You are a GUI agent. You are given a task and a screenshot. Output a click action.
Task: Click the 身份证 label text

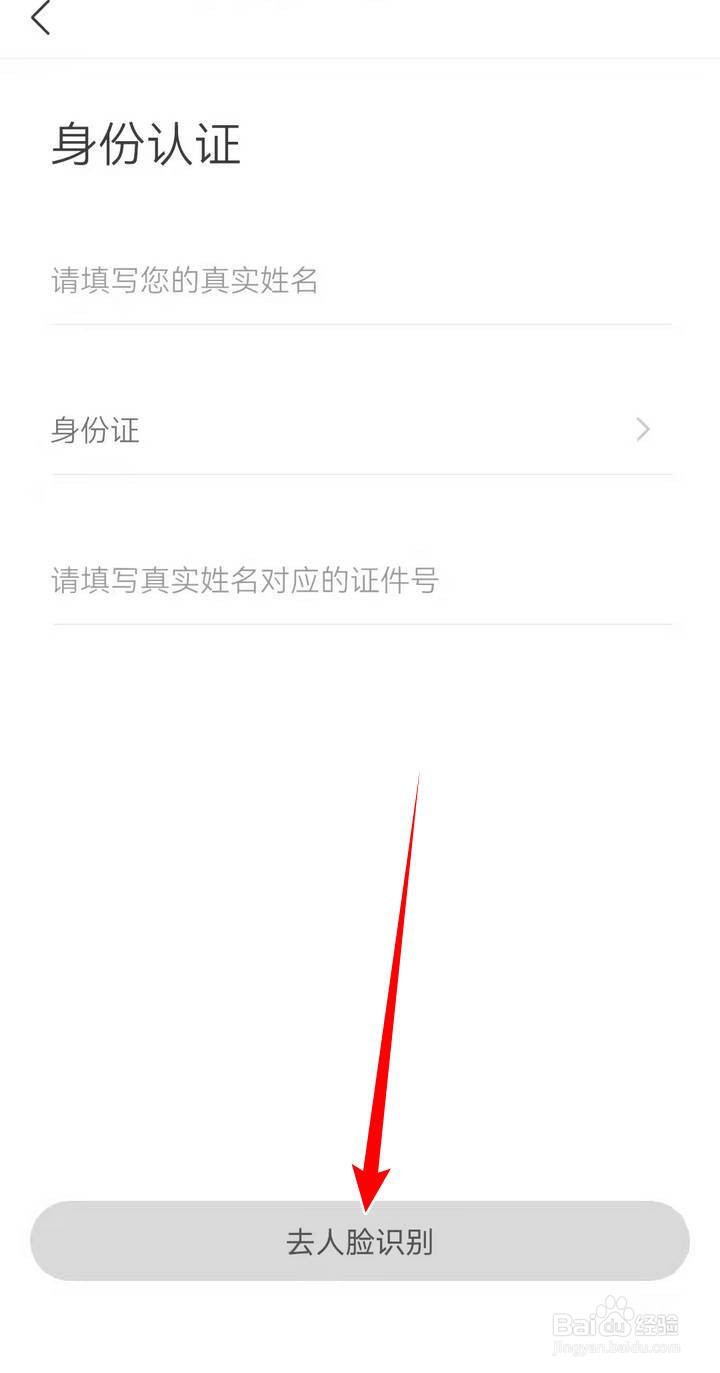[x=95, y=430]
